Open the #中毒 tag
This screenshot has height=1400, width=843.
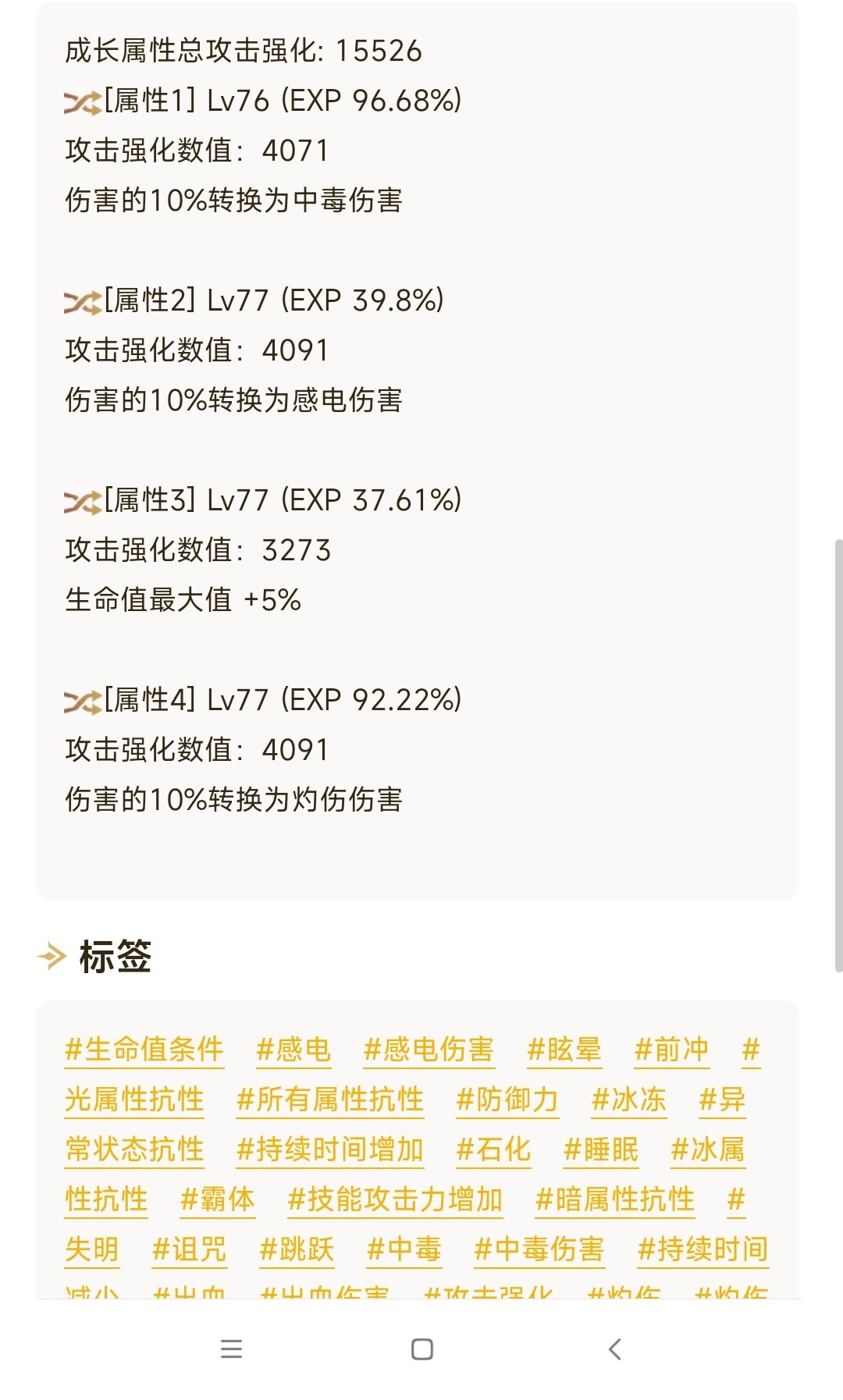point(404,1249)
